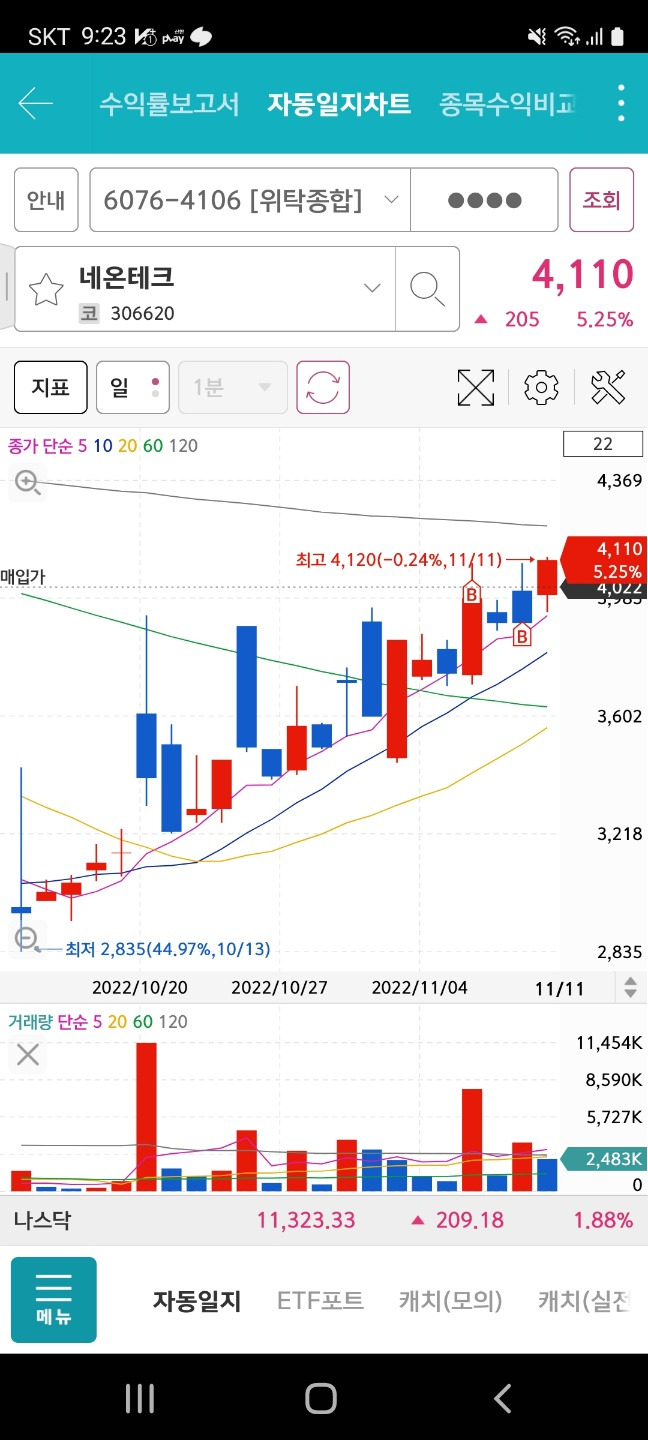
Task: Enter the account password field
Action: click(x=484, y=200)
